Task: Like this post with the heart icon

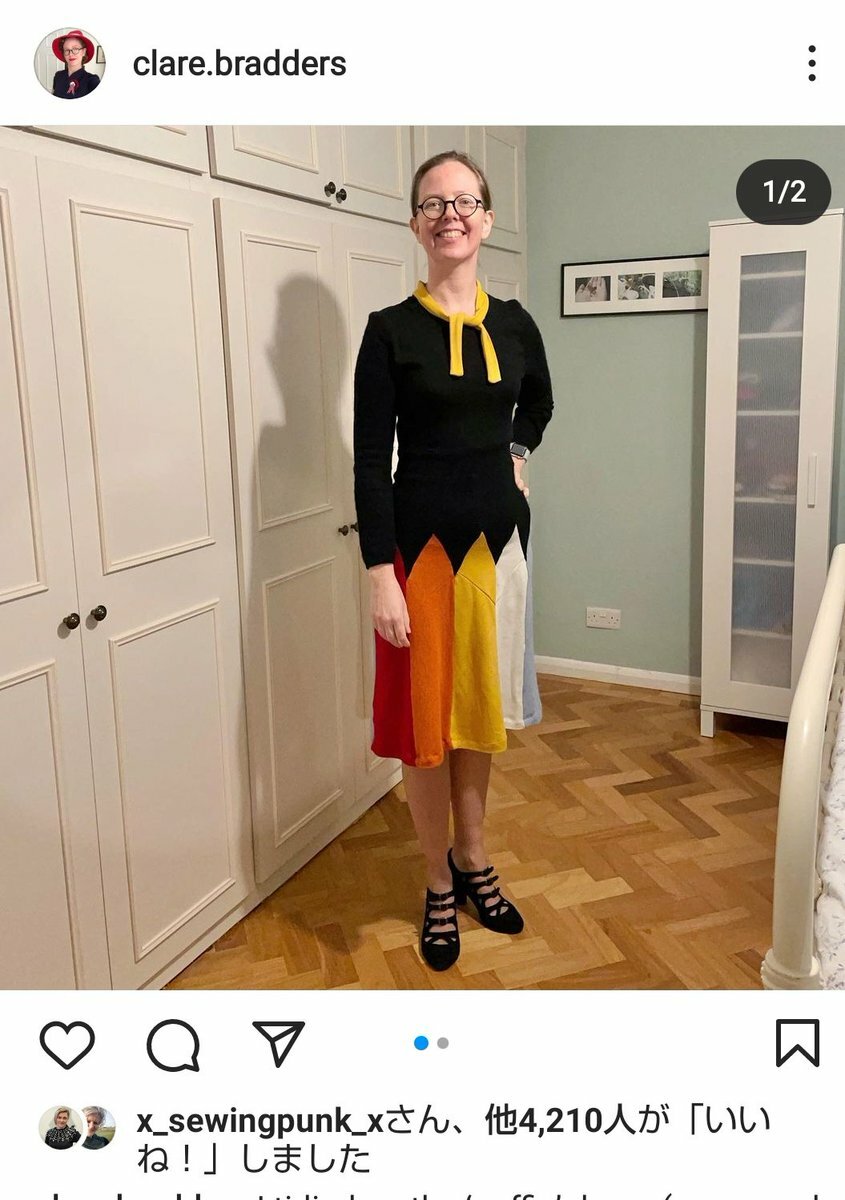Action: 67,1044
